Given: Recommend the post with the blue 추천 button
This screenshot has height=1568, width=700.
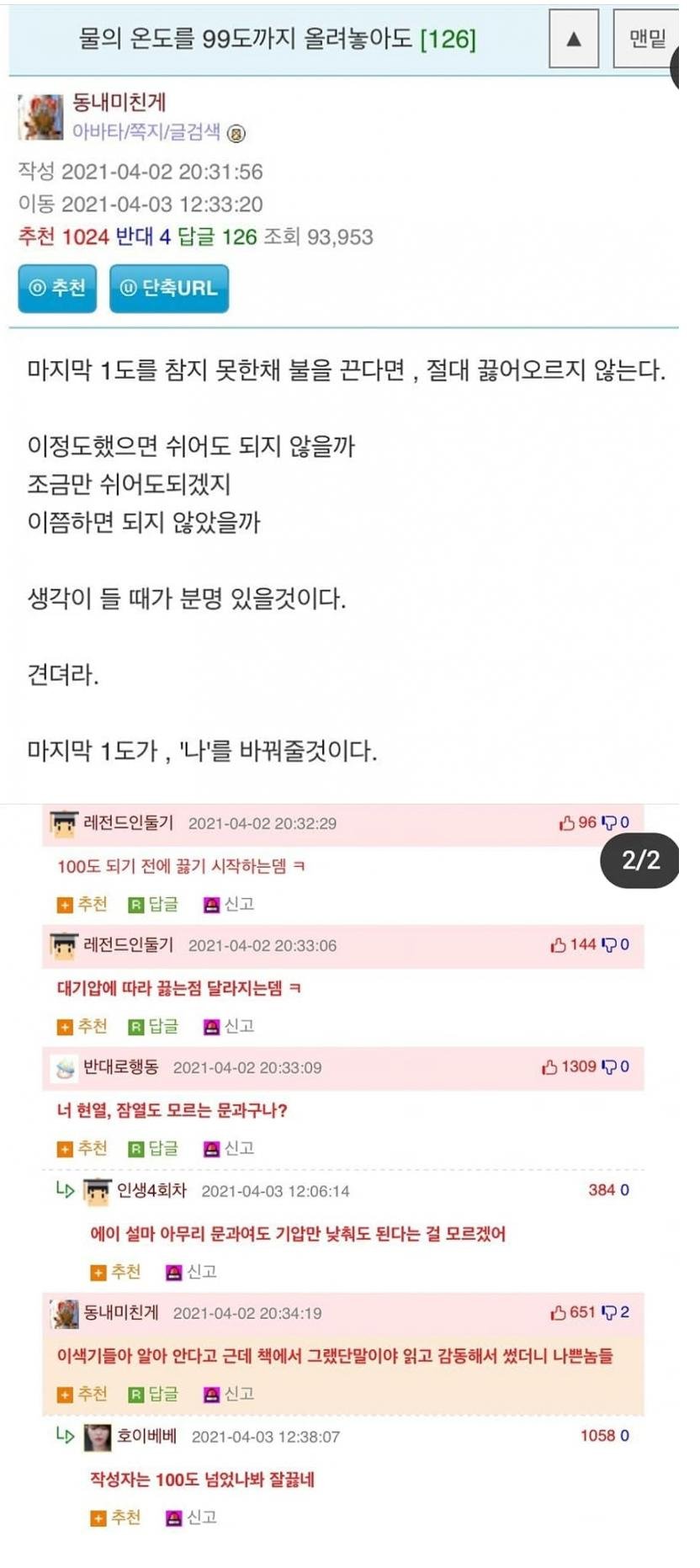Looking at the screenshot, I should coord(57,288).
